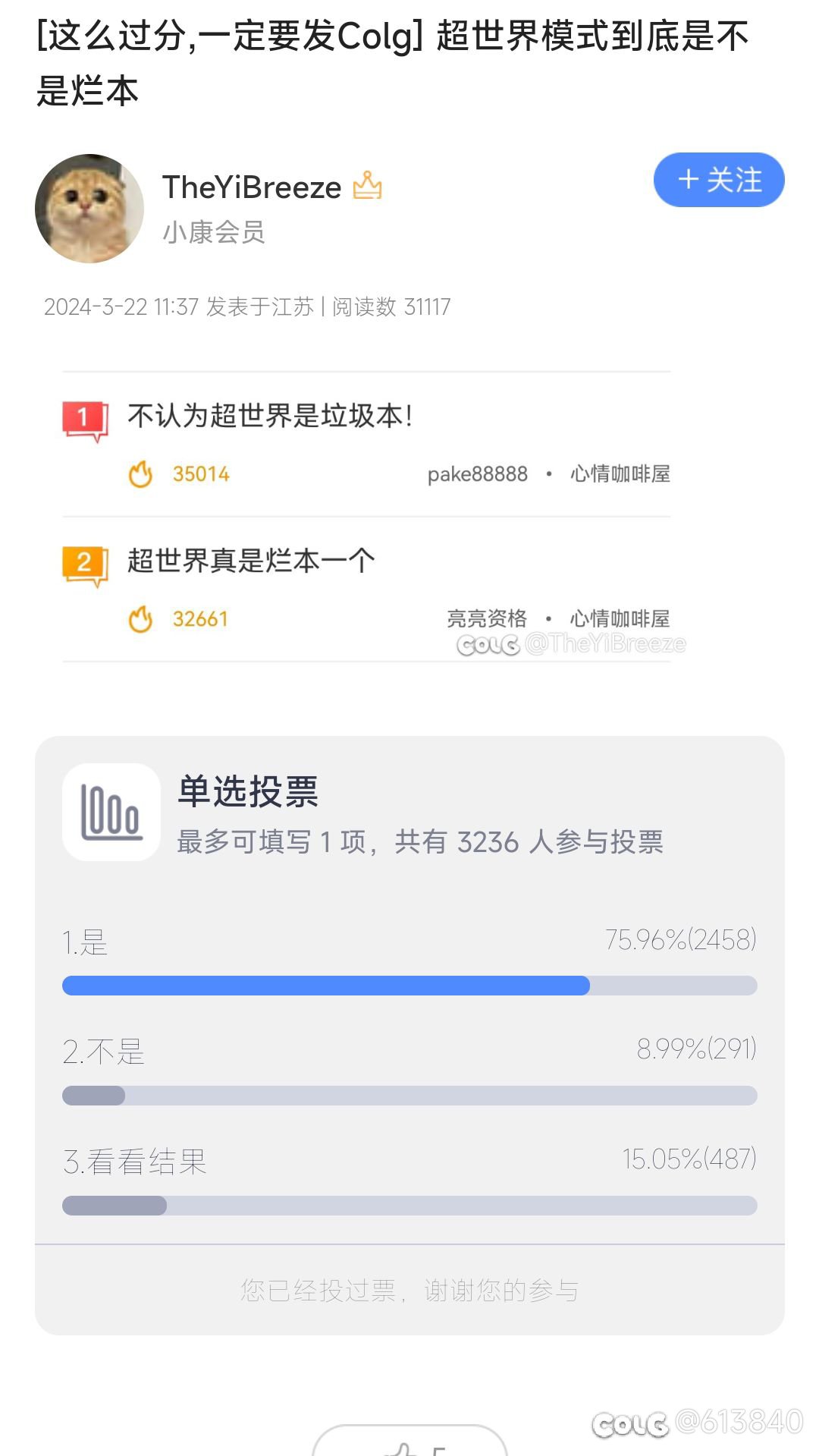Tap the username TheYiBreeze
The height and width of the screenshot is (1456, 819).
point(252,187)
